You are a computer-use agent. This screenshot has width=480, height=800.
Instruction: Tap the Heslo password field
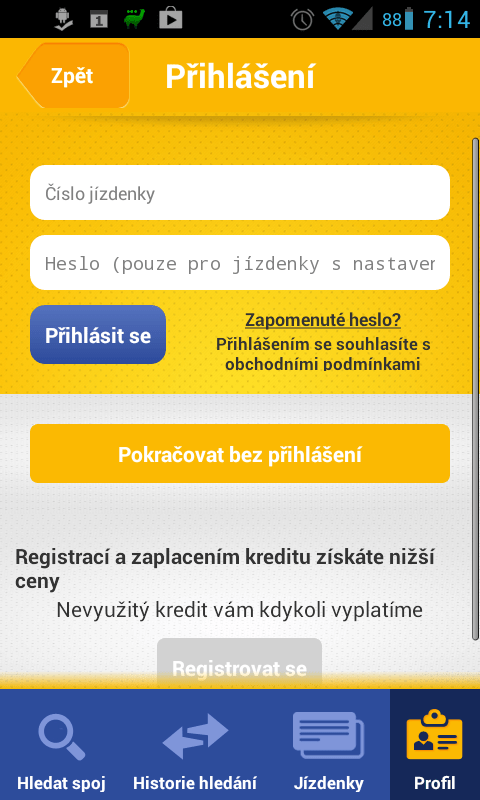tap(240, 263)
